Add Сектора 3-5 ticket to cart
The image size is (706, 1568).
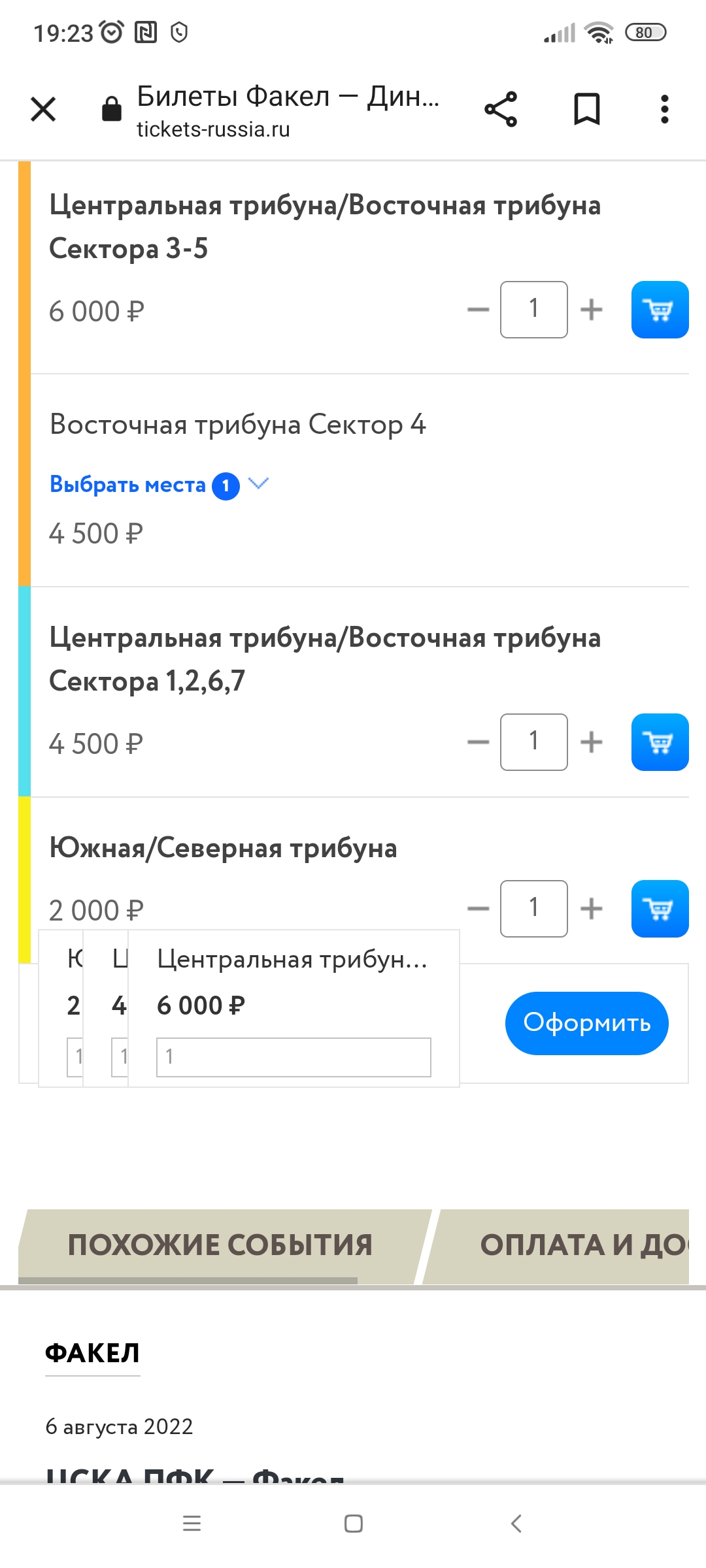coord(660,310)
